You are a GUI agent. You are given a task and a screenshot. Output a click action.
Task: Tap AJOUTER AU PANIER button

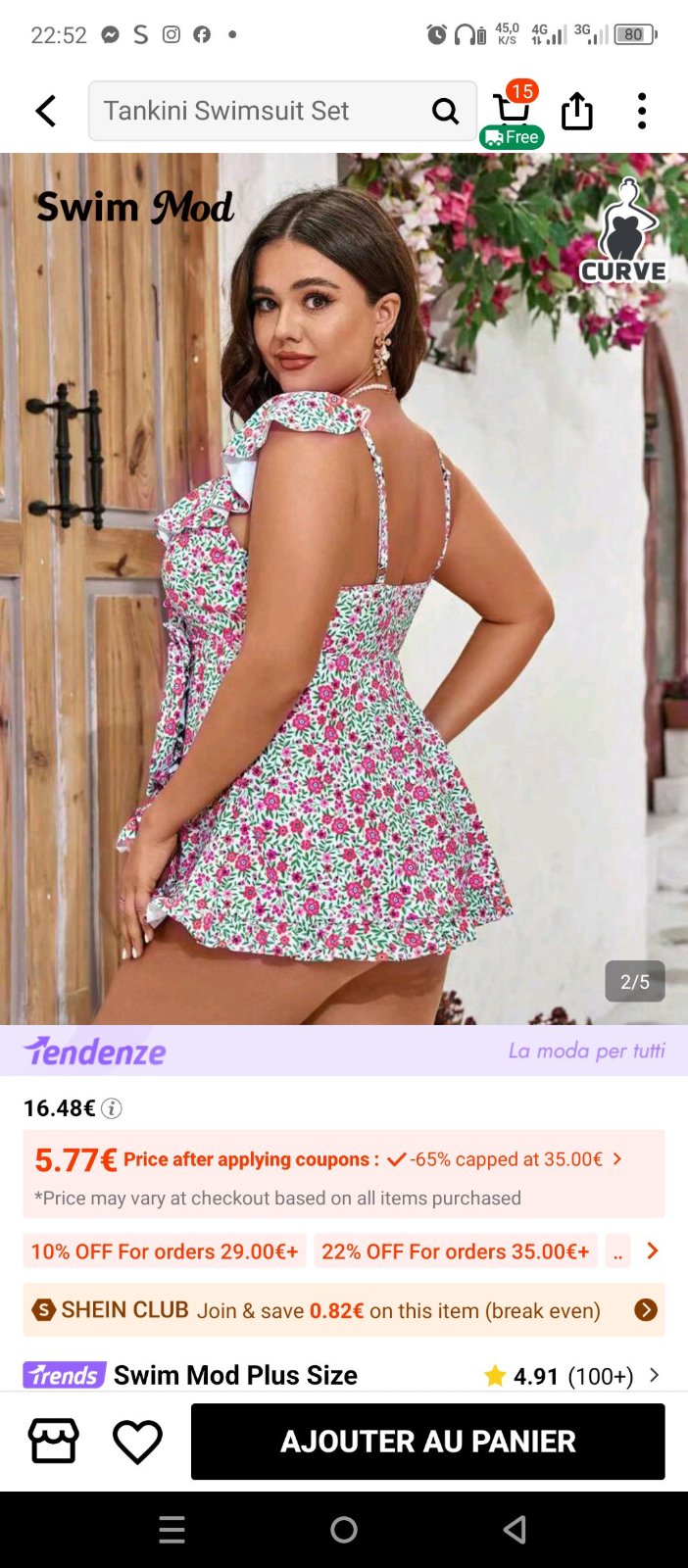428,1442
